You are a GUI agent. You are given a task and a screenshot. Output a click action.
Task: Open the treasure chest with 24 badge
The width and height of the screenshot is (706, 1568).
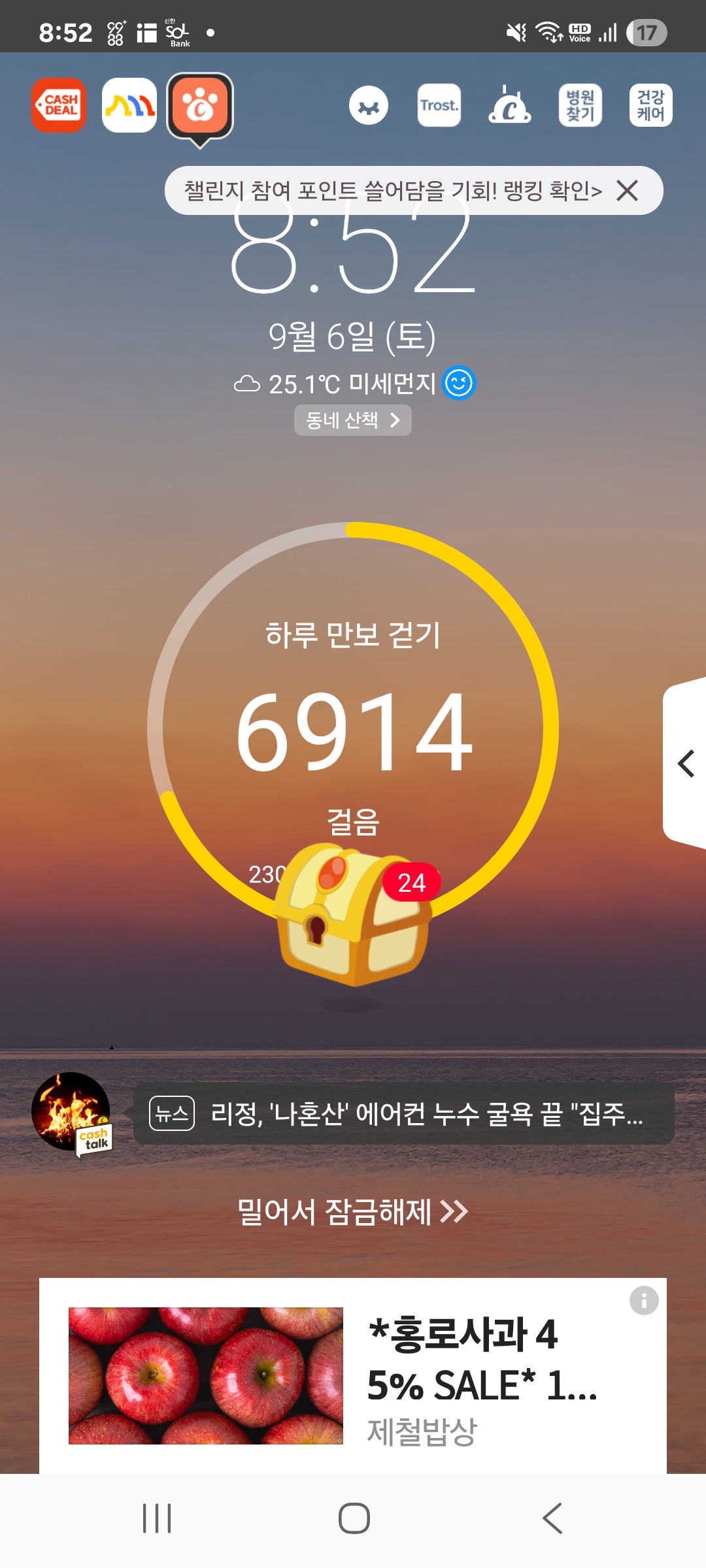tap(353, 915)
